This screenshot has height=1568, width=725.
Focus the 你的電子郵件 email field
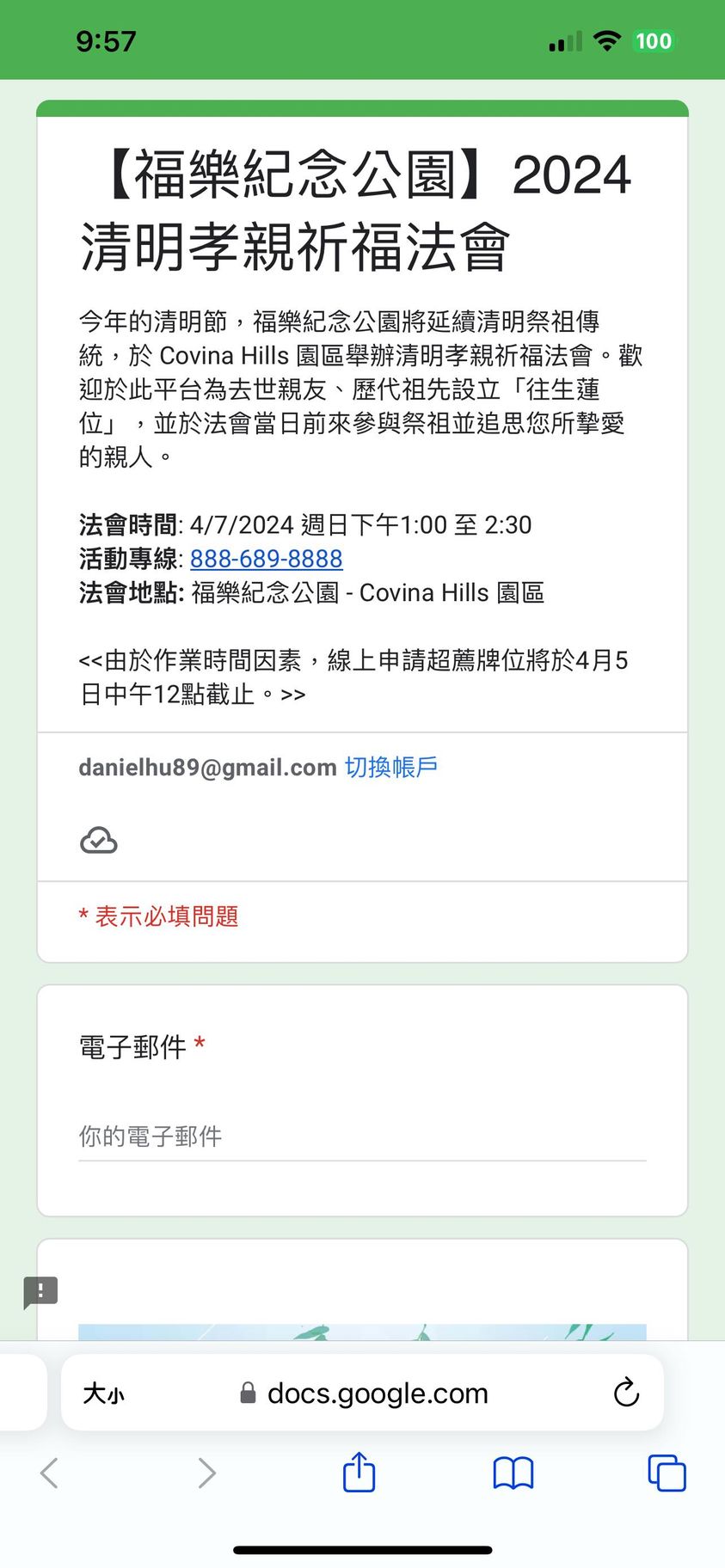[x=361, y=1136]
